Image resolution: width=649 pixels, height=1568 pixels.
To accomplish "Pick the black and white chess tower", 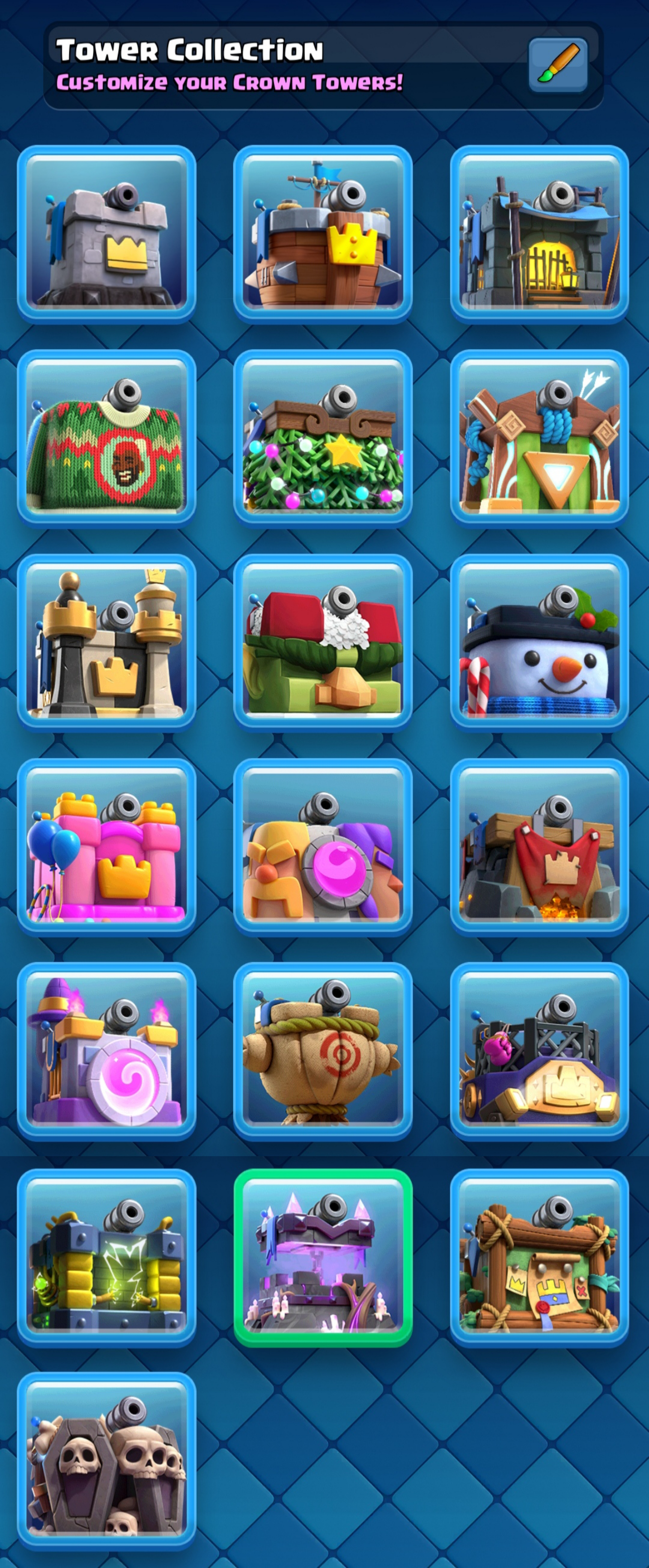I will pyautogui.click(x=106, y=642).
